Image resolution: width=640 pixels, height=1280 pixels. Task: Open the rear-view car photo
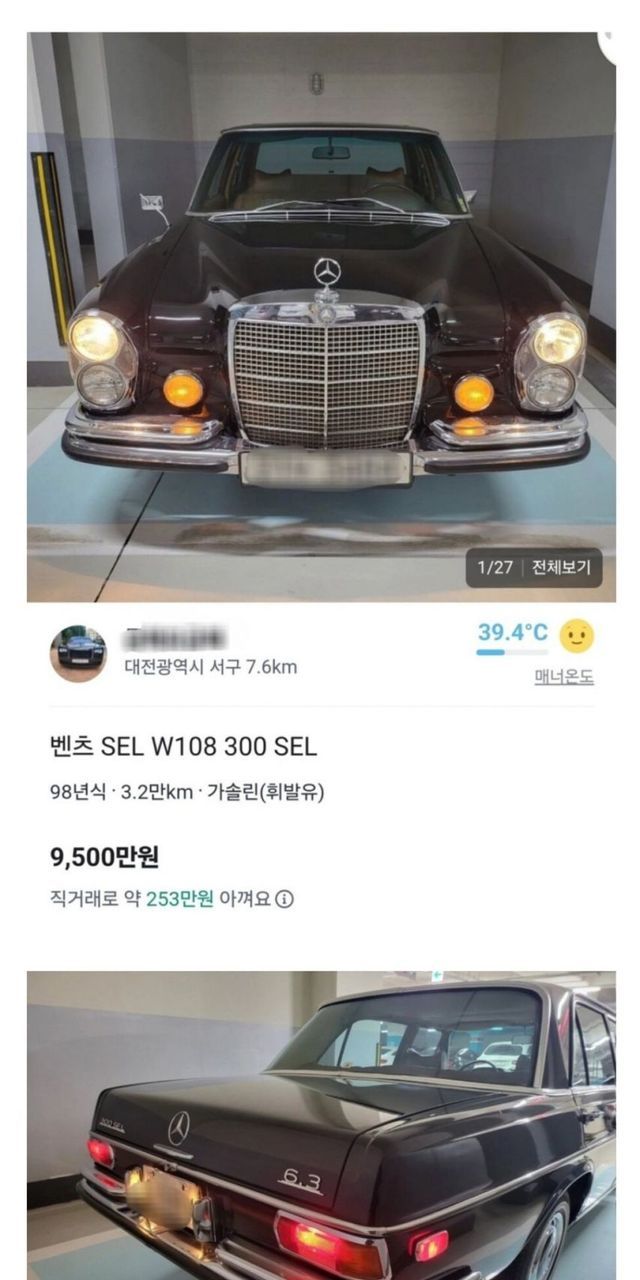click(320, 1125)
